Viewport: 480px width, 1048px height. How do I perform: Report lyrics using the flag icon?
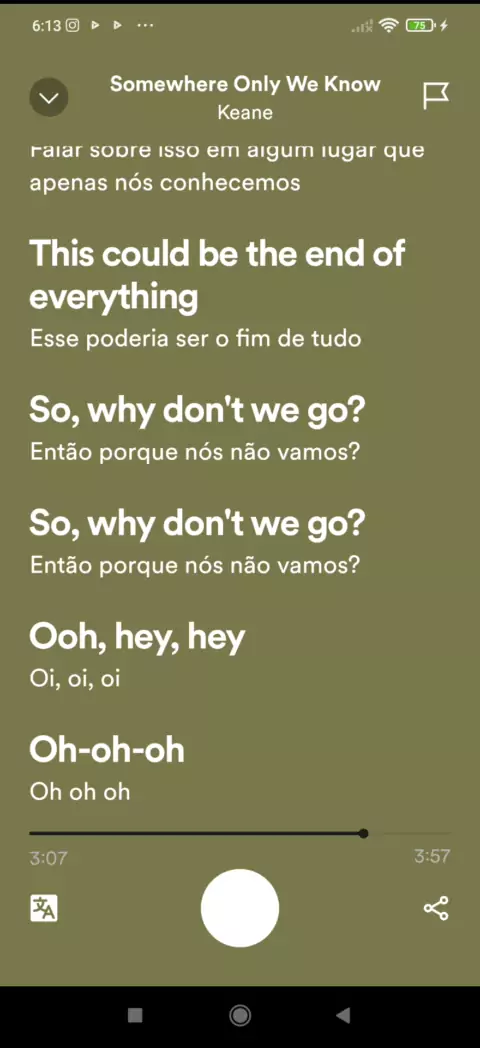(x=437, y=96)
